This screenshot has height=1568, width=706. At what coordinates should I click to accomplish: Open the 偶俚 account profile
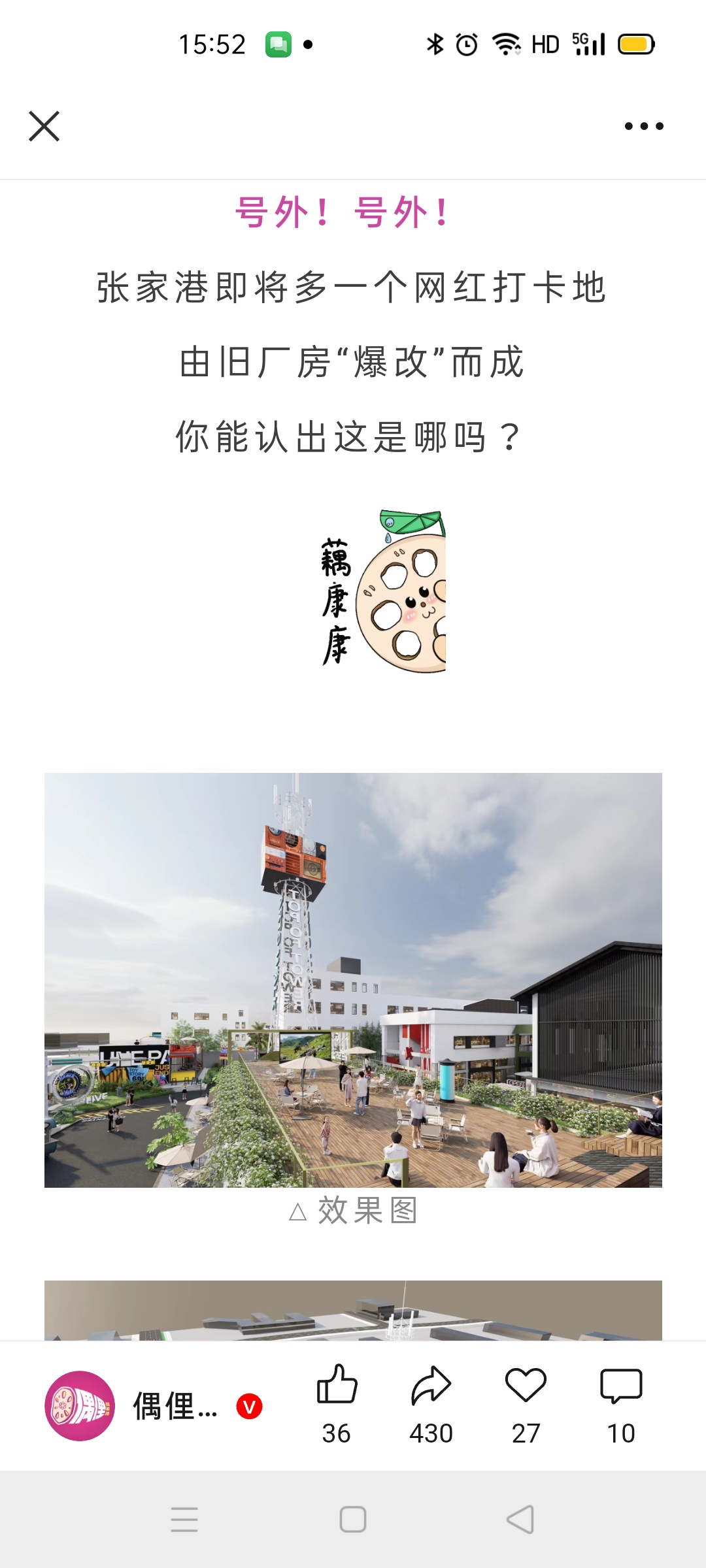coord(80,1406)
